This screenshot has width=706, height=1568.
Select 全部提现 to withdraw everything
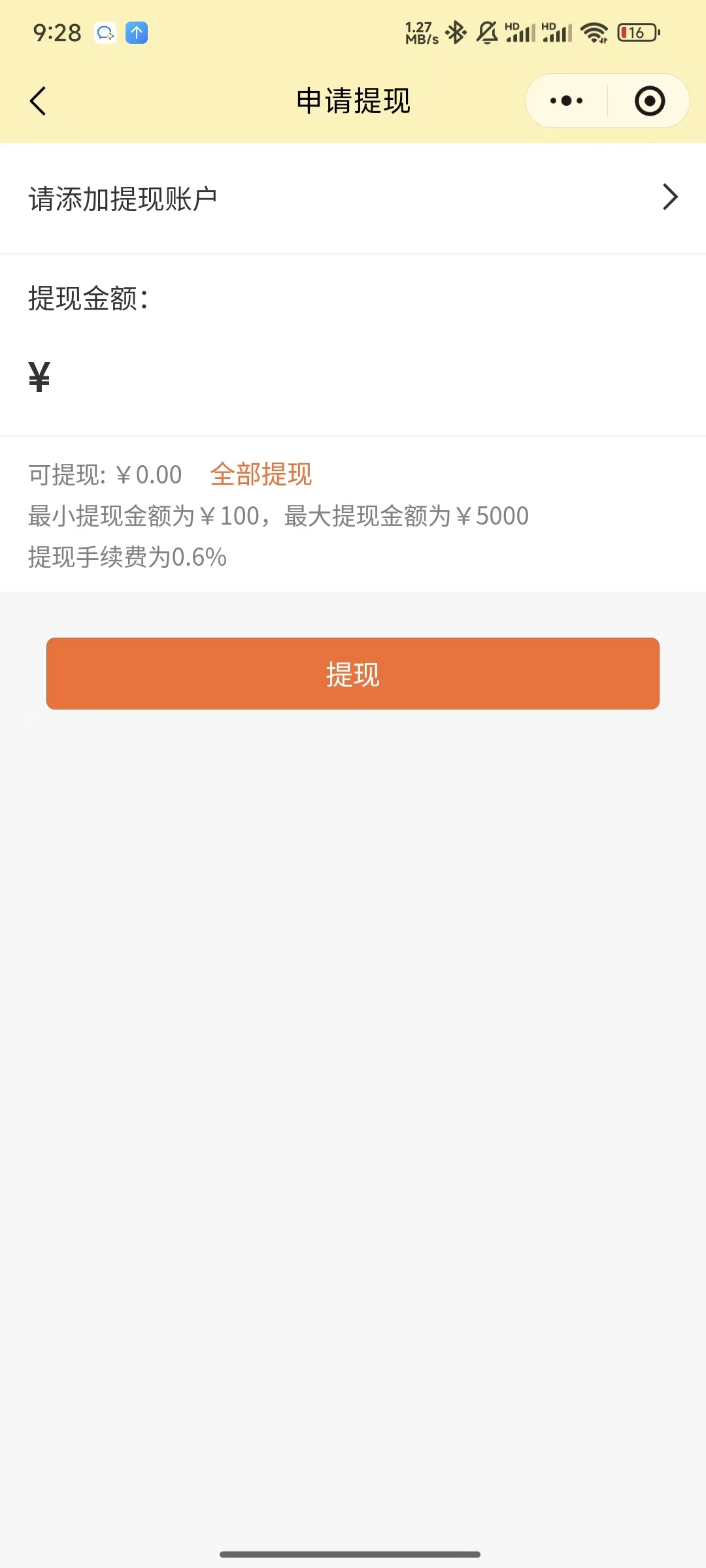tap(261, 474)
